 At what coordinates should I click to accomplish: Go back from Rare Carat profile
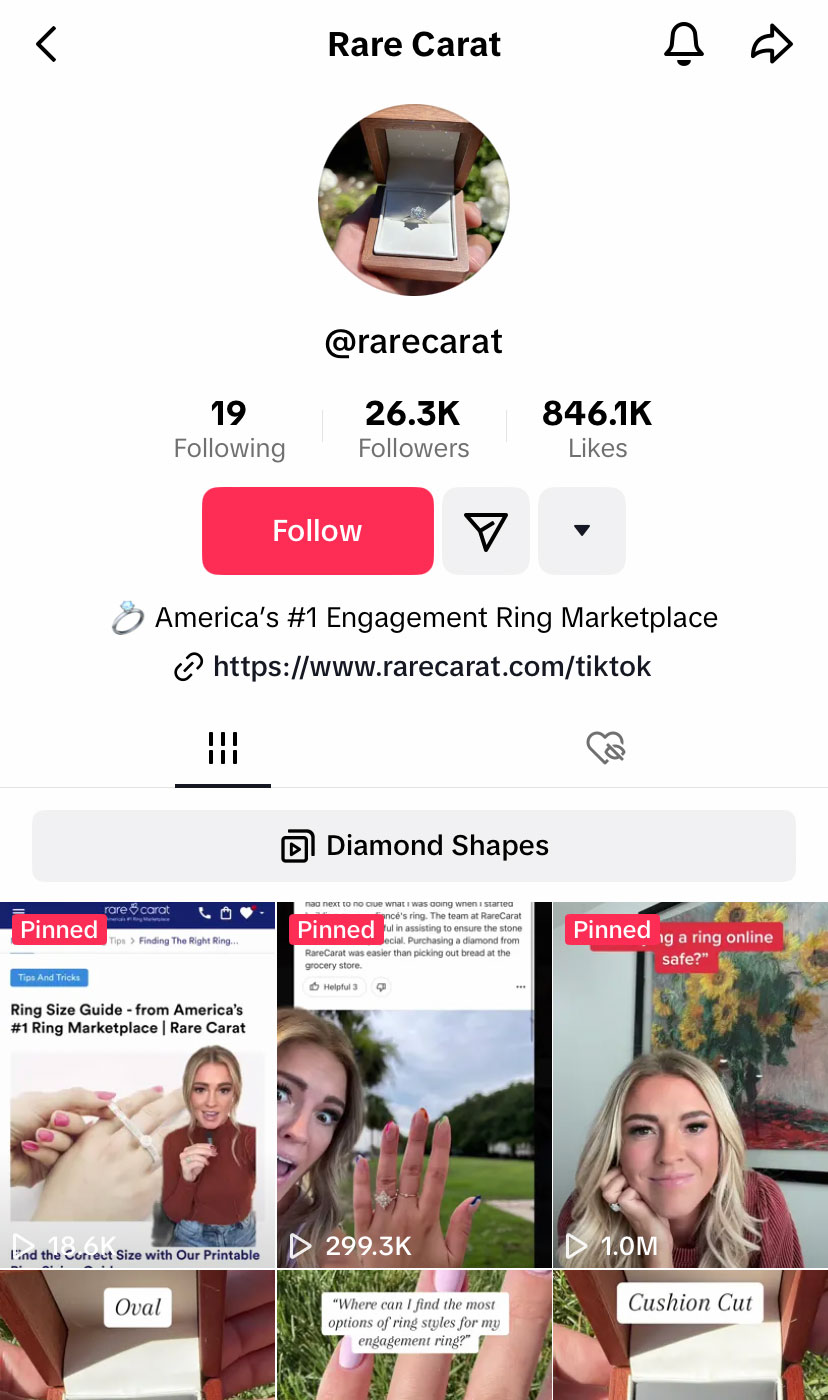point(47,44)
